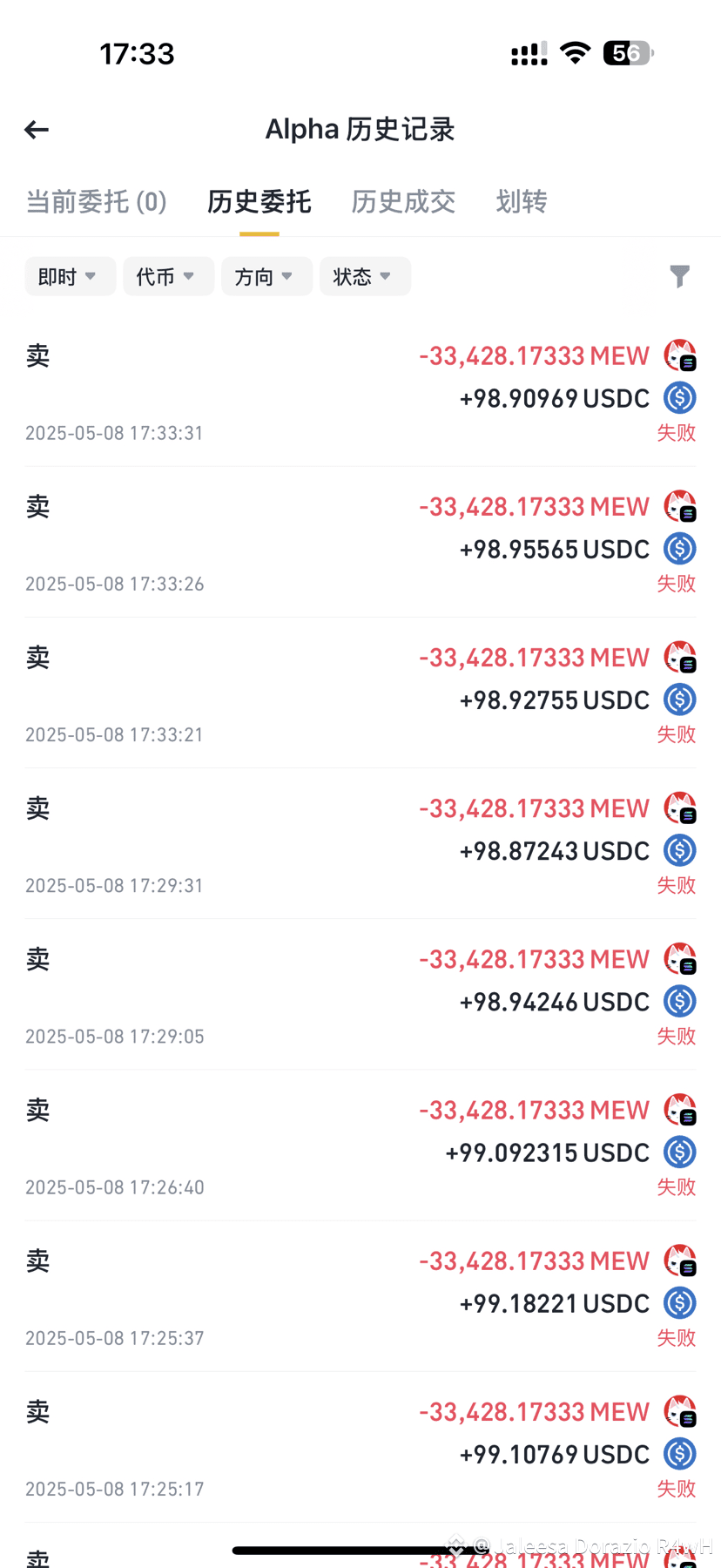Expand the 代币 dropdown filter
The image size is (721, 1568).
(x=169, y=276)
